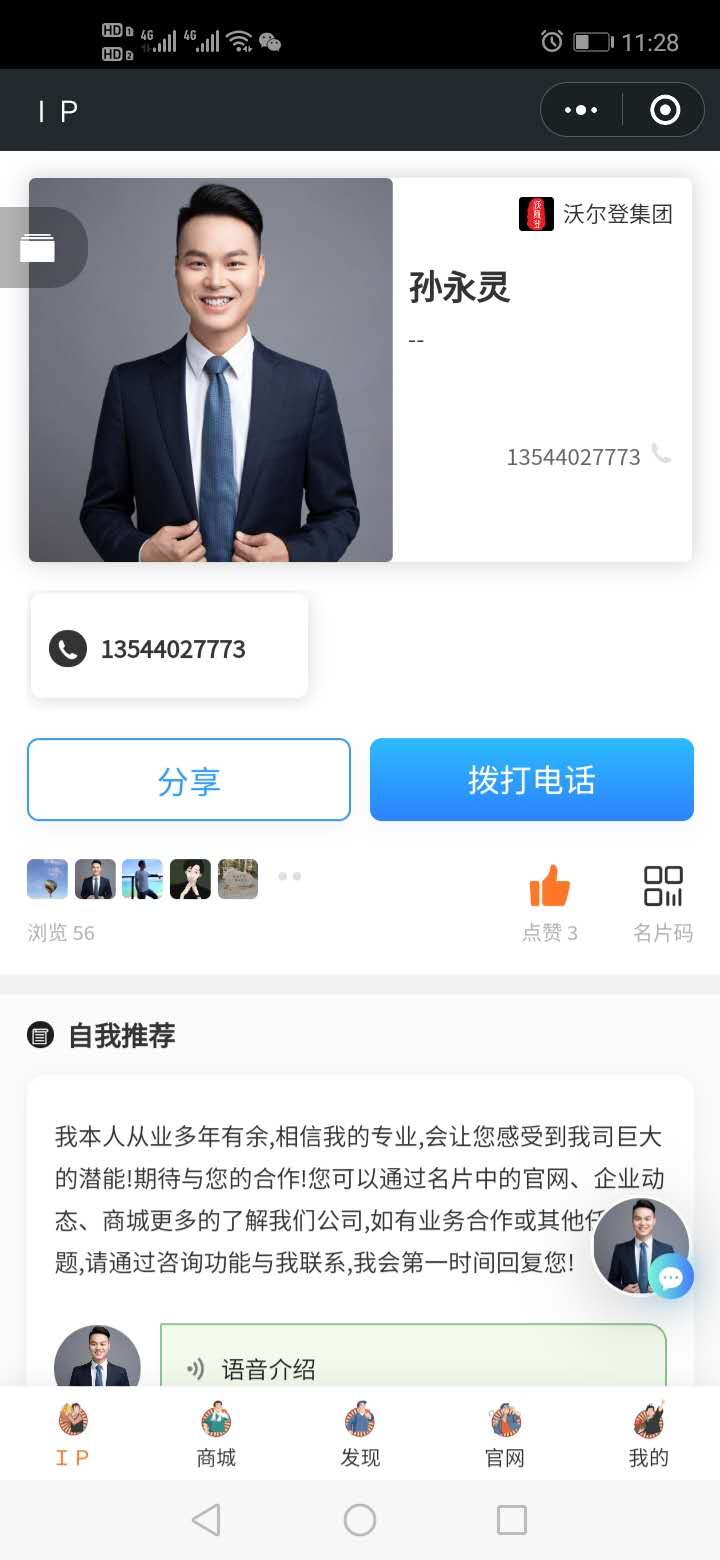The image size is (720, 1560).
Task: Switch to the 官网 tab
Action: point(504,1434)
